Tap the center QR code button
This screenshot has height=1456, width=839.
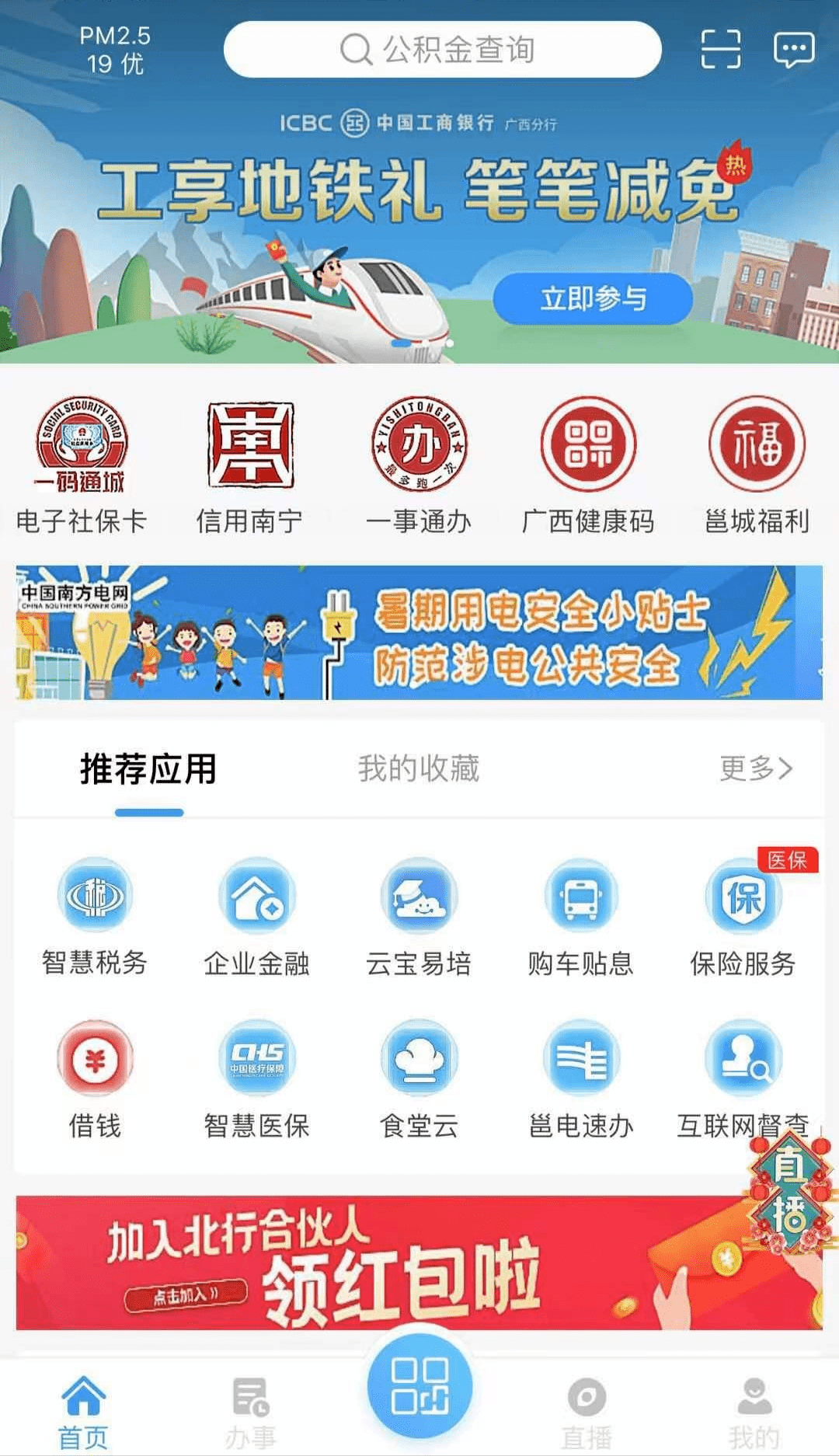(x=419, y=1386)
